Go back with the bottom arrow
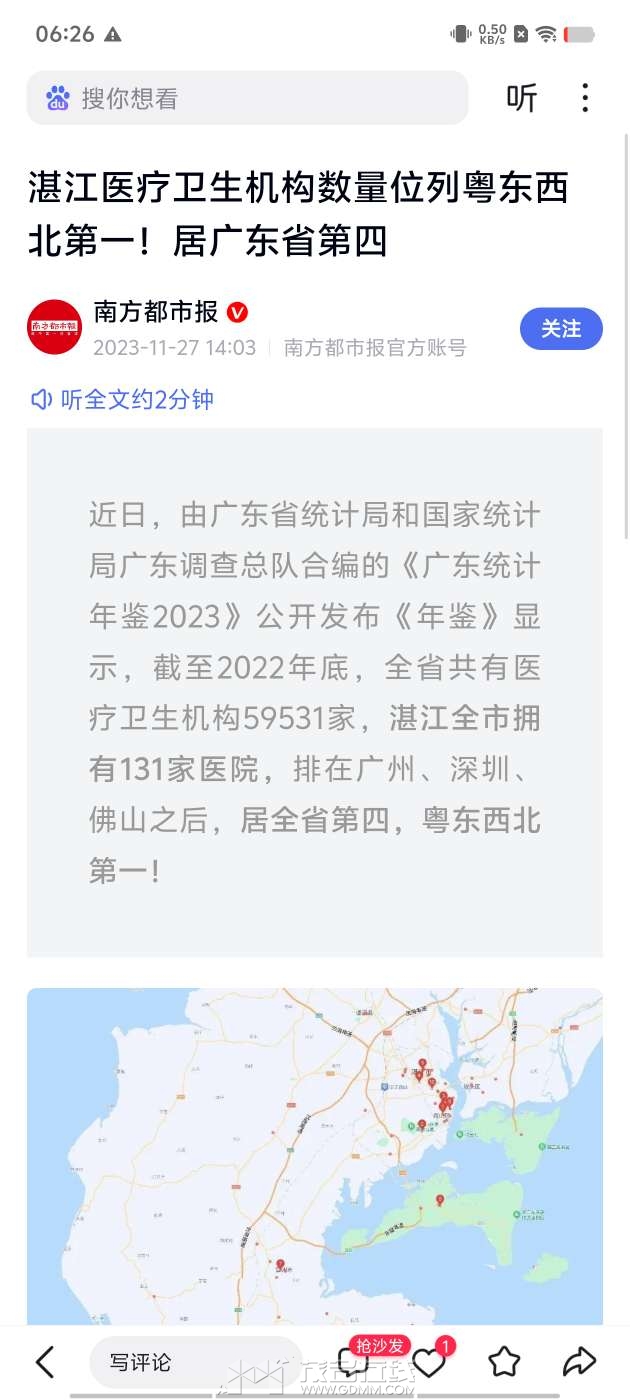Screen dimensions: 630x1400 click(45, 1361)
